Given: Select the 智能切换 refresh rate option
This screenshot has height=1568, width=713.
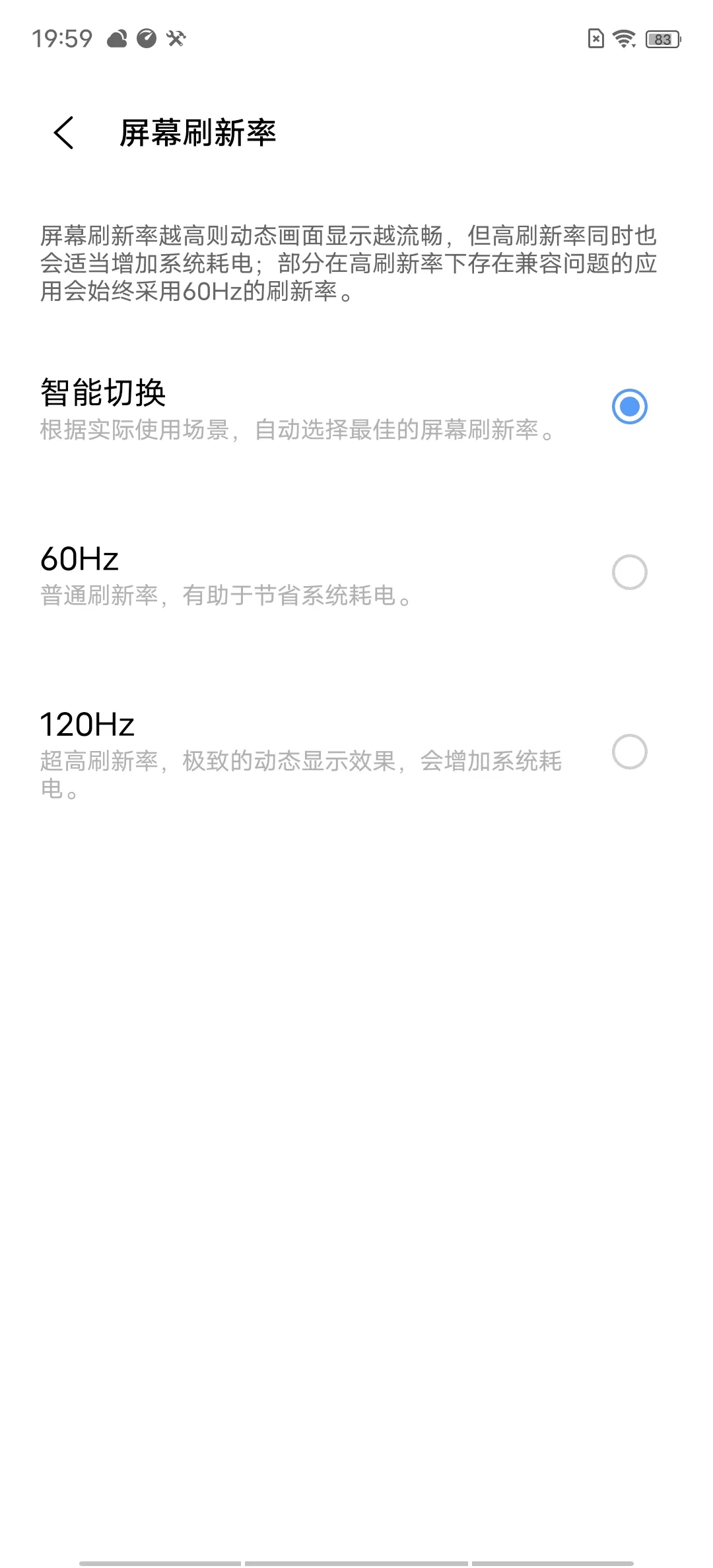Looking at the screenshot, I should click(x=356, y=408).
